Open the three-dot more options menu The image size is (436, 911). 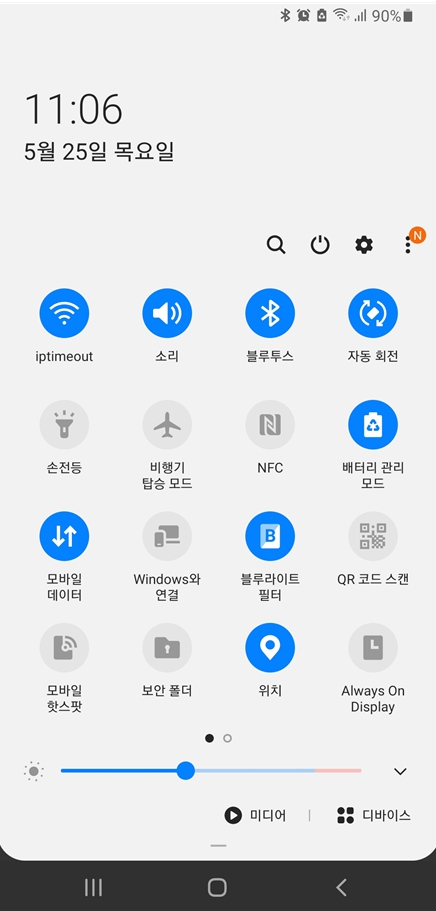pyautogui.click(x=408, y=245)
